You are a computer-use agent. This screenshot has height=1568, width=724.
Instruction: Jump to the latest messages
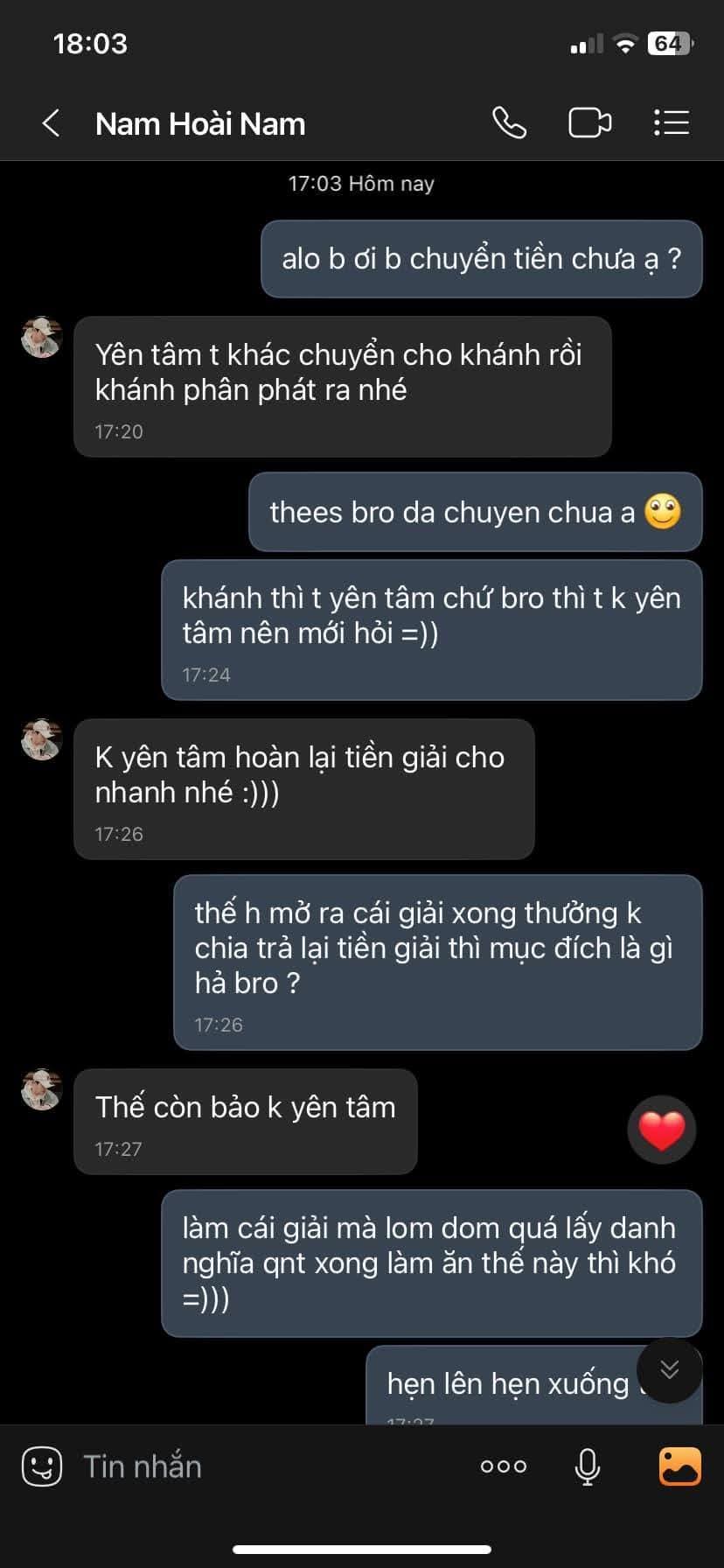click(x=670, y=1369)
